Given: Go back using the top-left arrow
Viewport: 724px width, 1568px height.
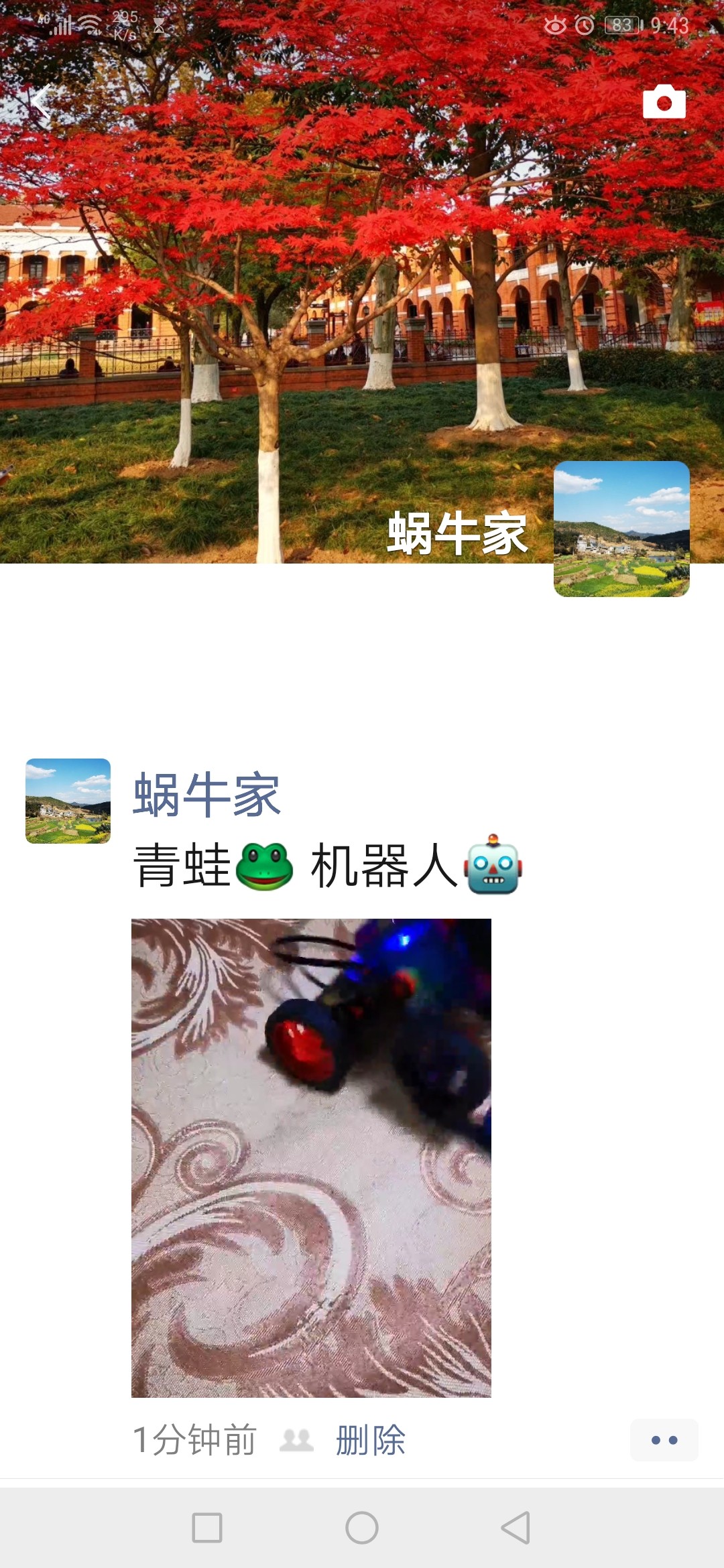Looking at the screenshot, I should (x=40, y=103).
